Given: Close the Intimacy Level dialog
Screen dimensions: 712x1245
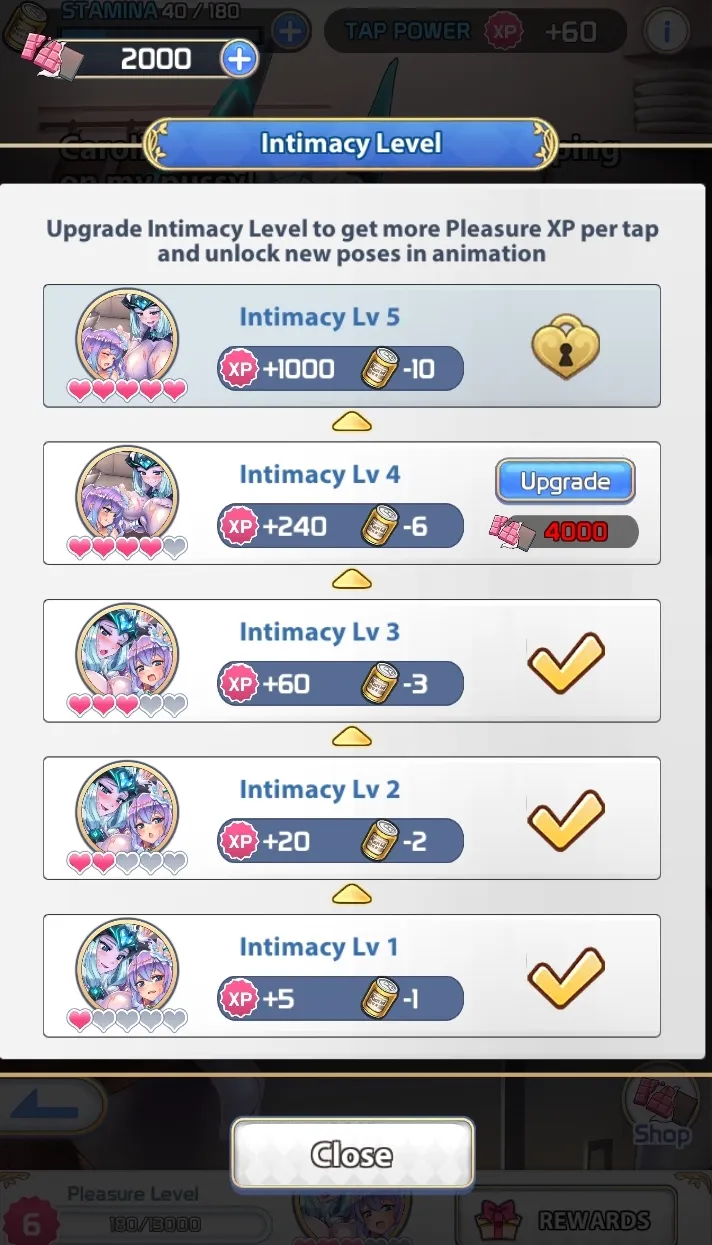Looking at the screenshot, I should [x=352, y=1154].
